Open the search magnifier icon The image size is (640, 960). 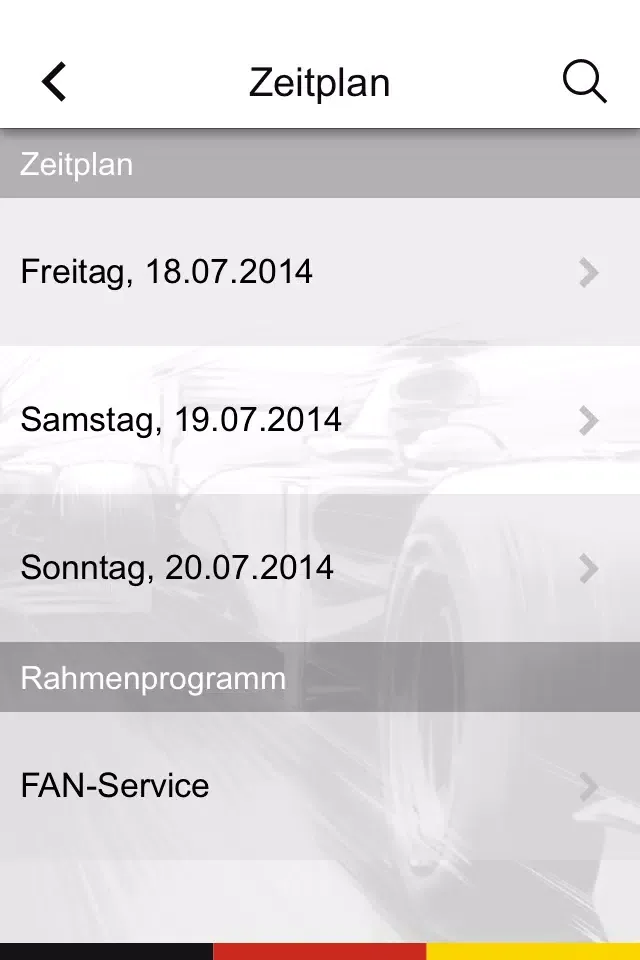pos(584,82)
